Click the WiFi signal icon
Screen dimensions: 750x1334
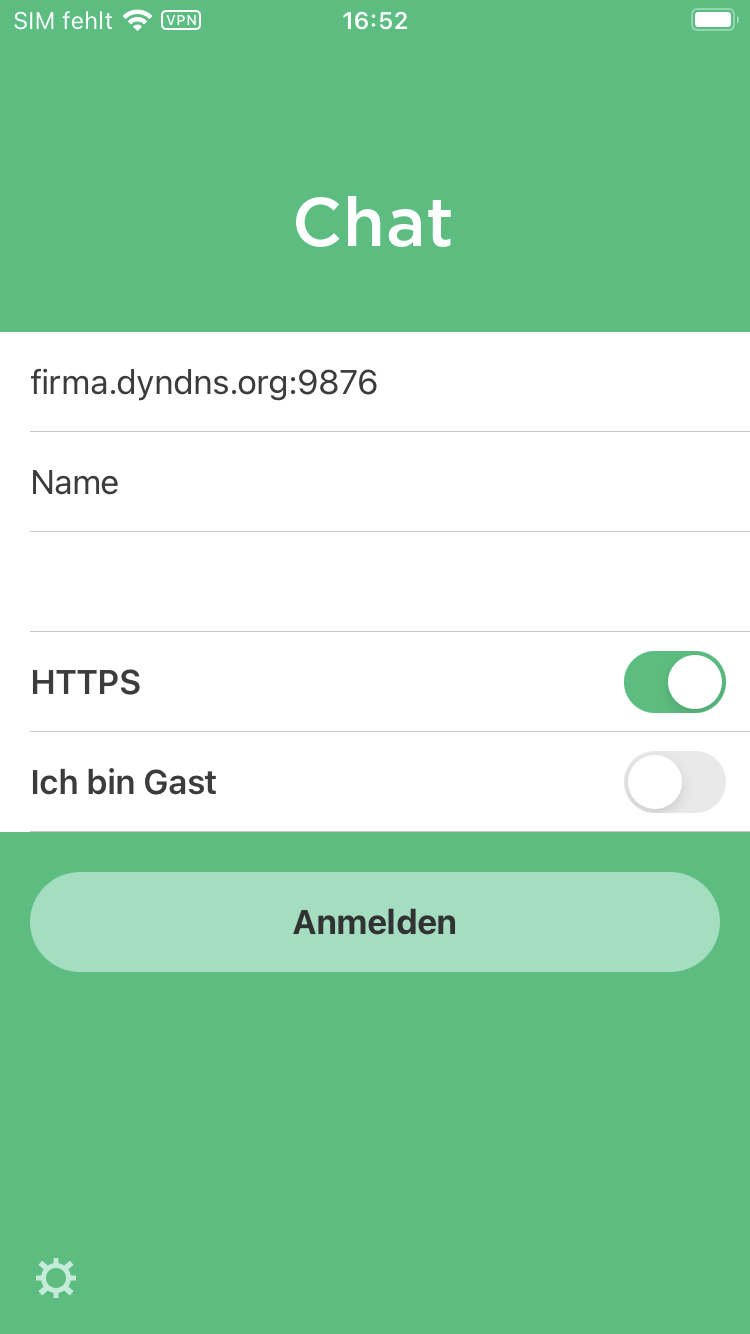(136, 18)
